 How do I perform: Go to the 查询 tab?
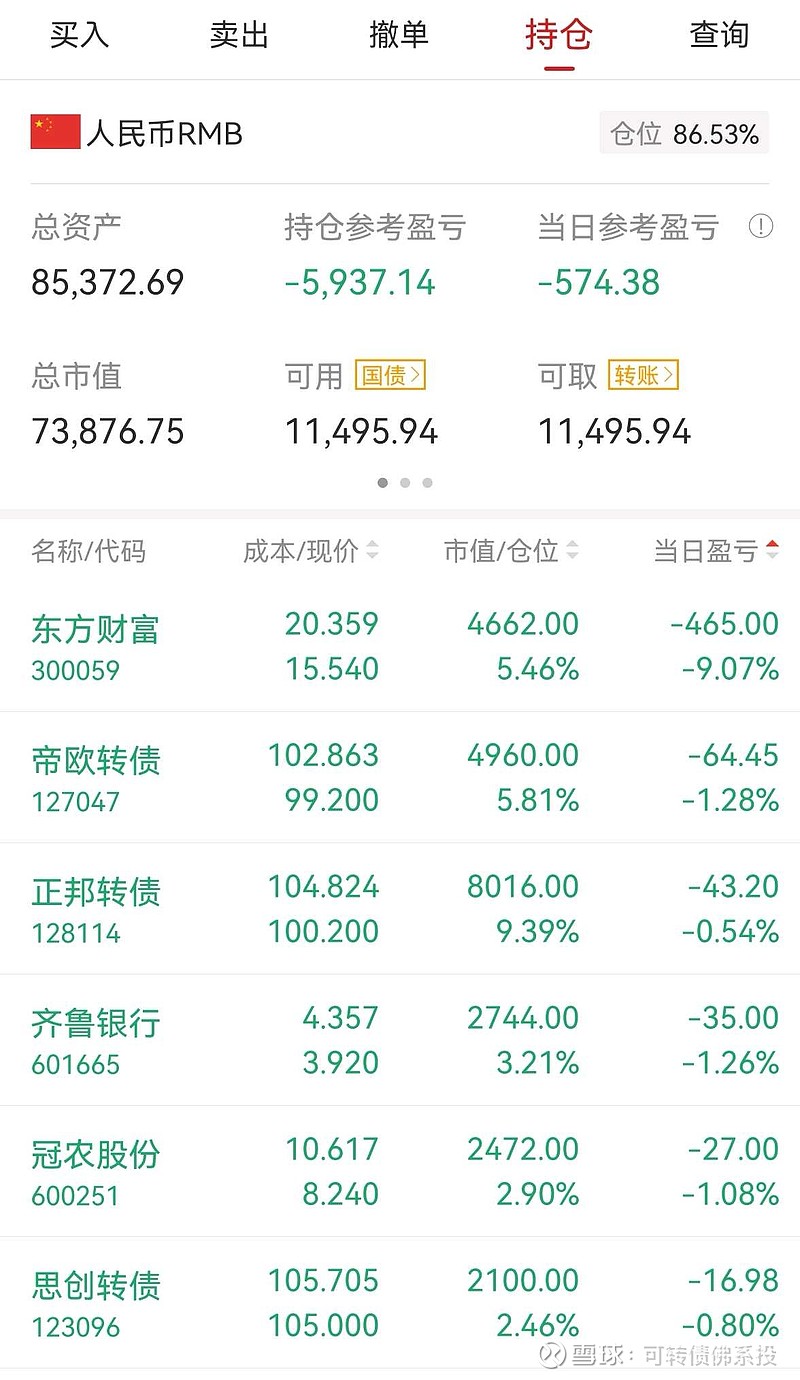click(x=719, y=36)
